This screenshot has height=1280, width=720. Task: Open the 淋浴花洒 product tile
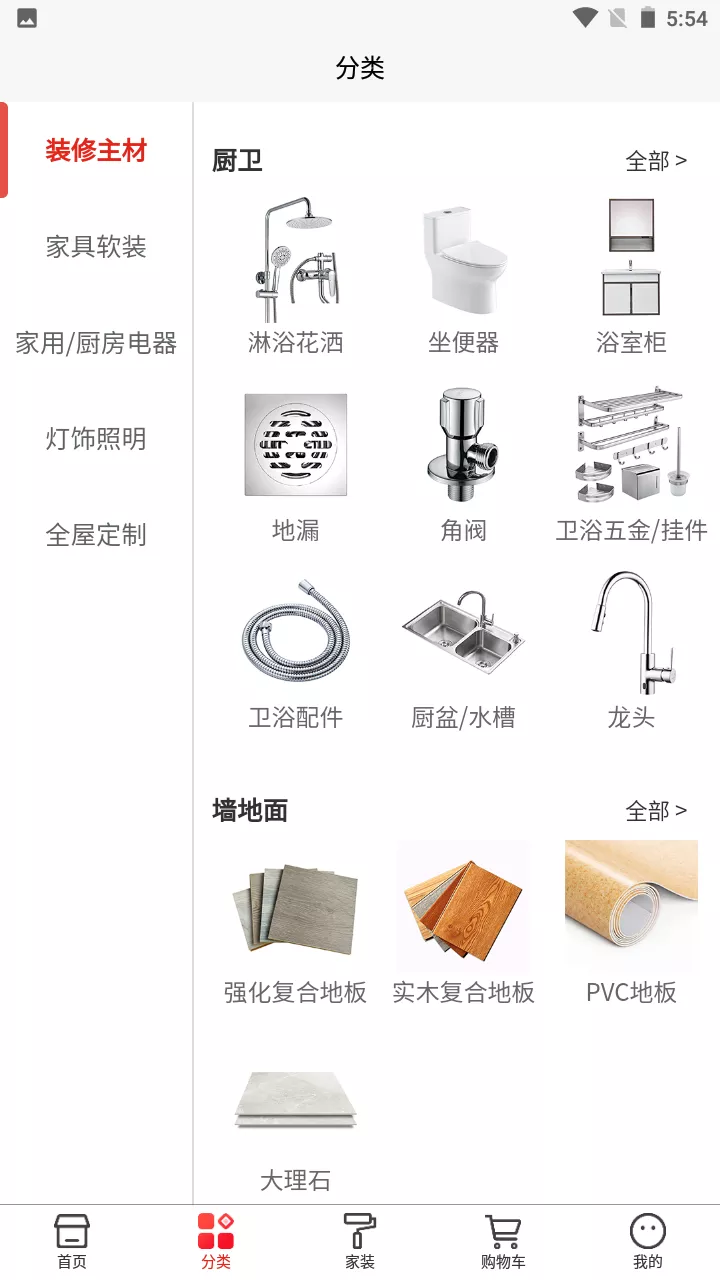pos(296,276)
